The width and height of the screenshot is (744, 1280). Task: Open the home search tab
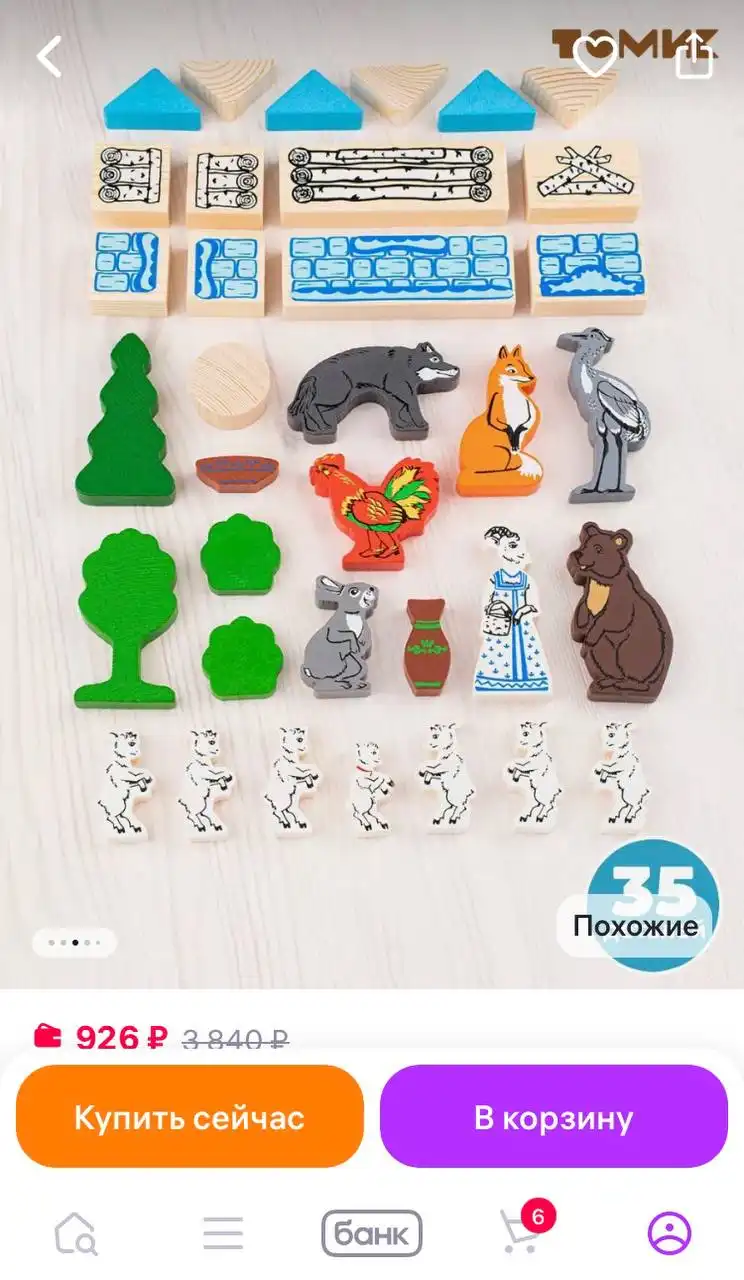click(x=75, y=1234)
